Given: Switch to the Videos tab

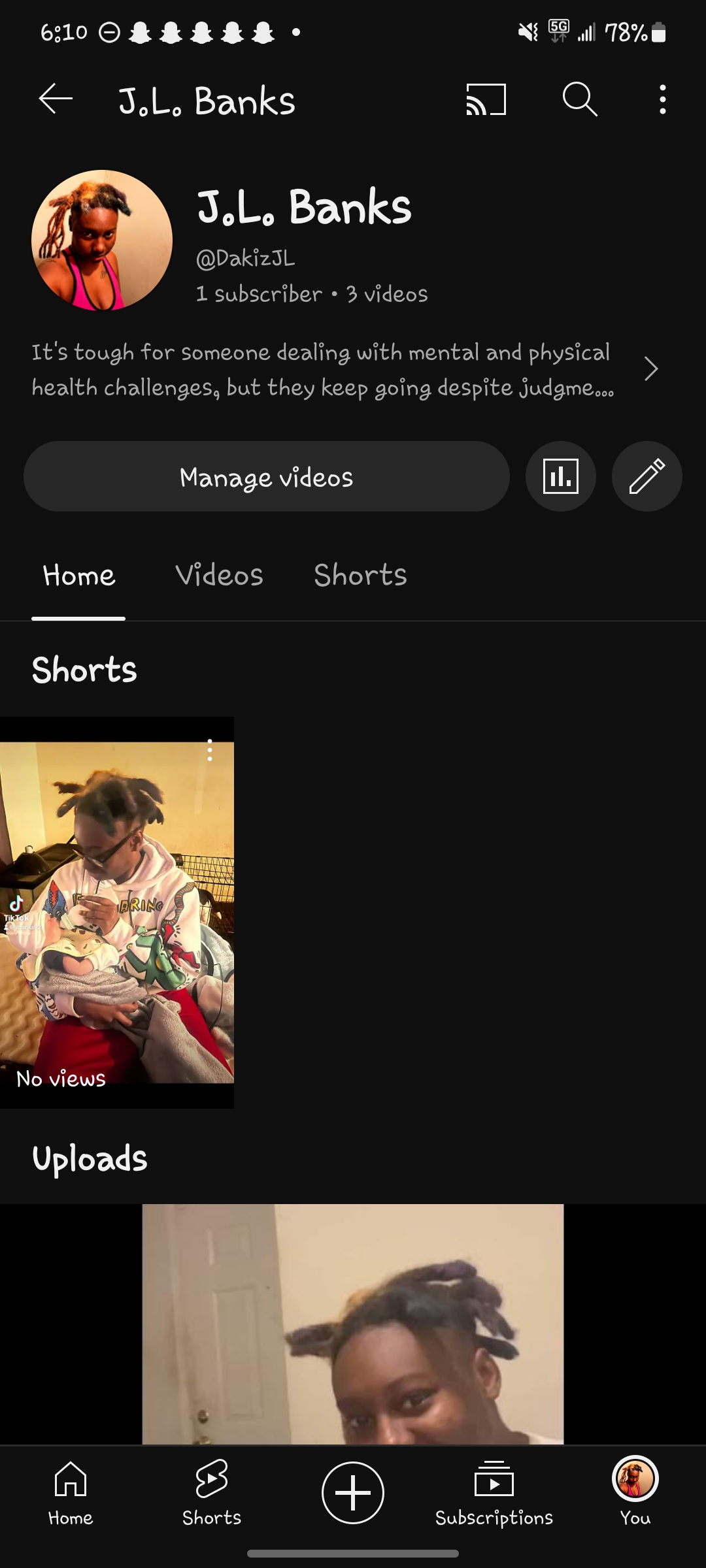Looking at the screenshot, I should [x=219, y=576].
